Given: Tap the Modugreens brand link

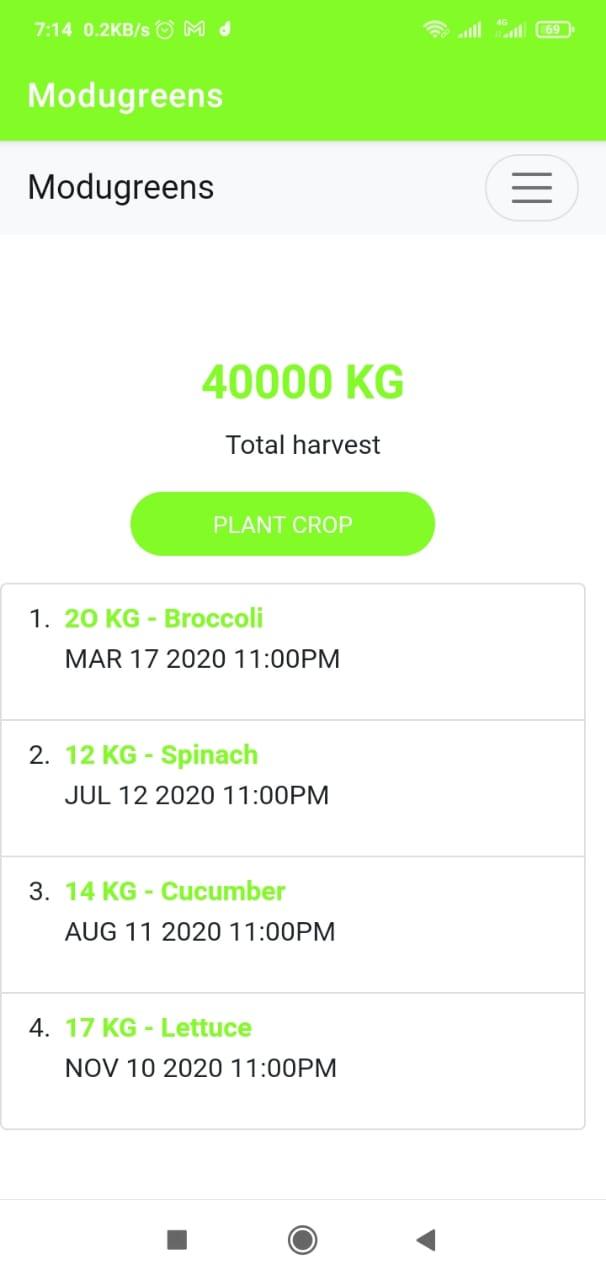Looking at the screenshot, I should tap(121, 187).
